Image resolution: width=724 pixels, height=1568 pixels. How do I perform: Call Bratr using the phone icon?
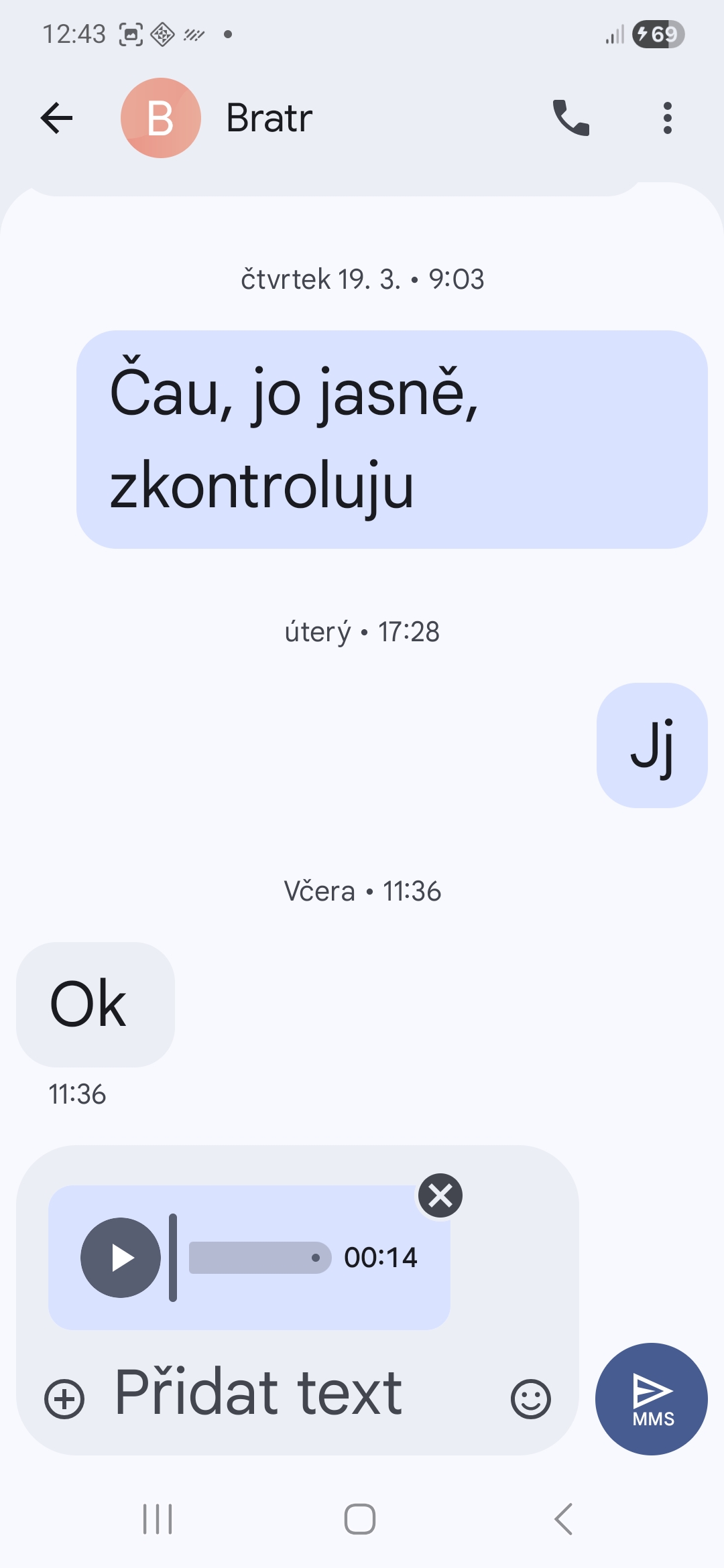click(570, 119)
